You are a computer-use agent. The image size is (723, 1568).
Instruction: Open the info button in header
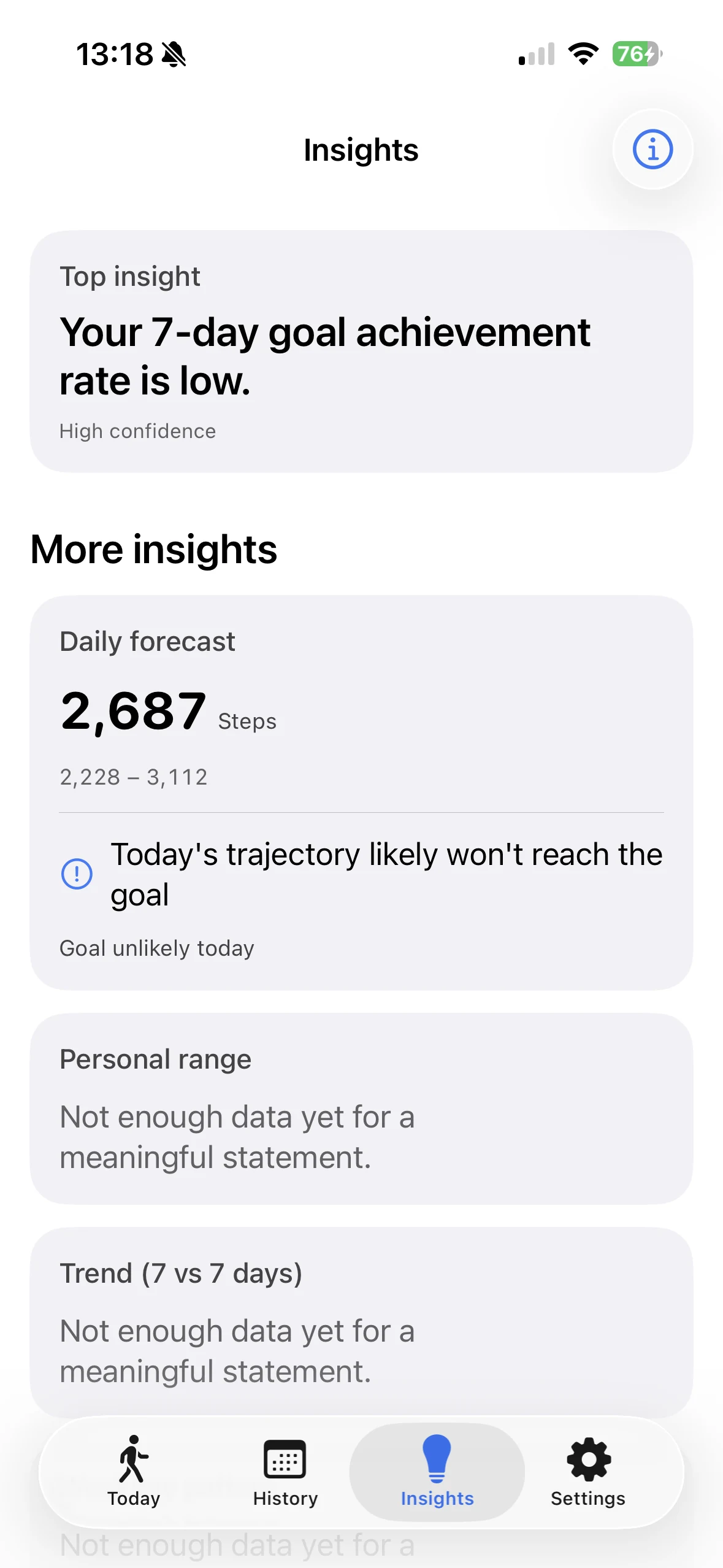(x=652, y=149)
